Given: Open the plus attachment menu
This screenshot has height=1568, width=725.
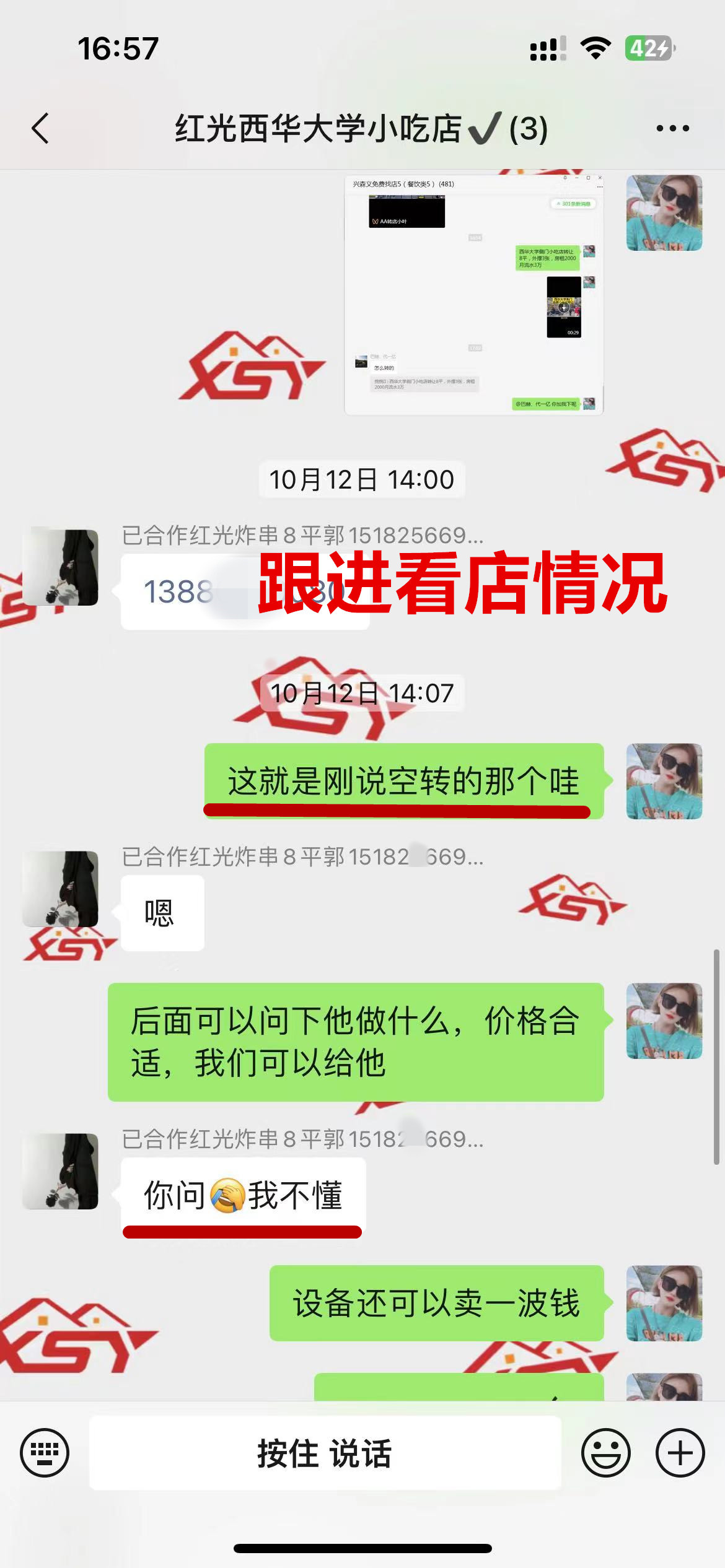Looking at the screenshot, I should point(680,1452).
